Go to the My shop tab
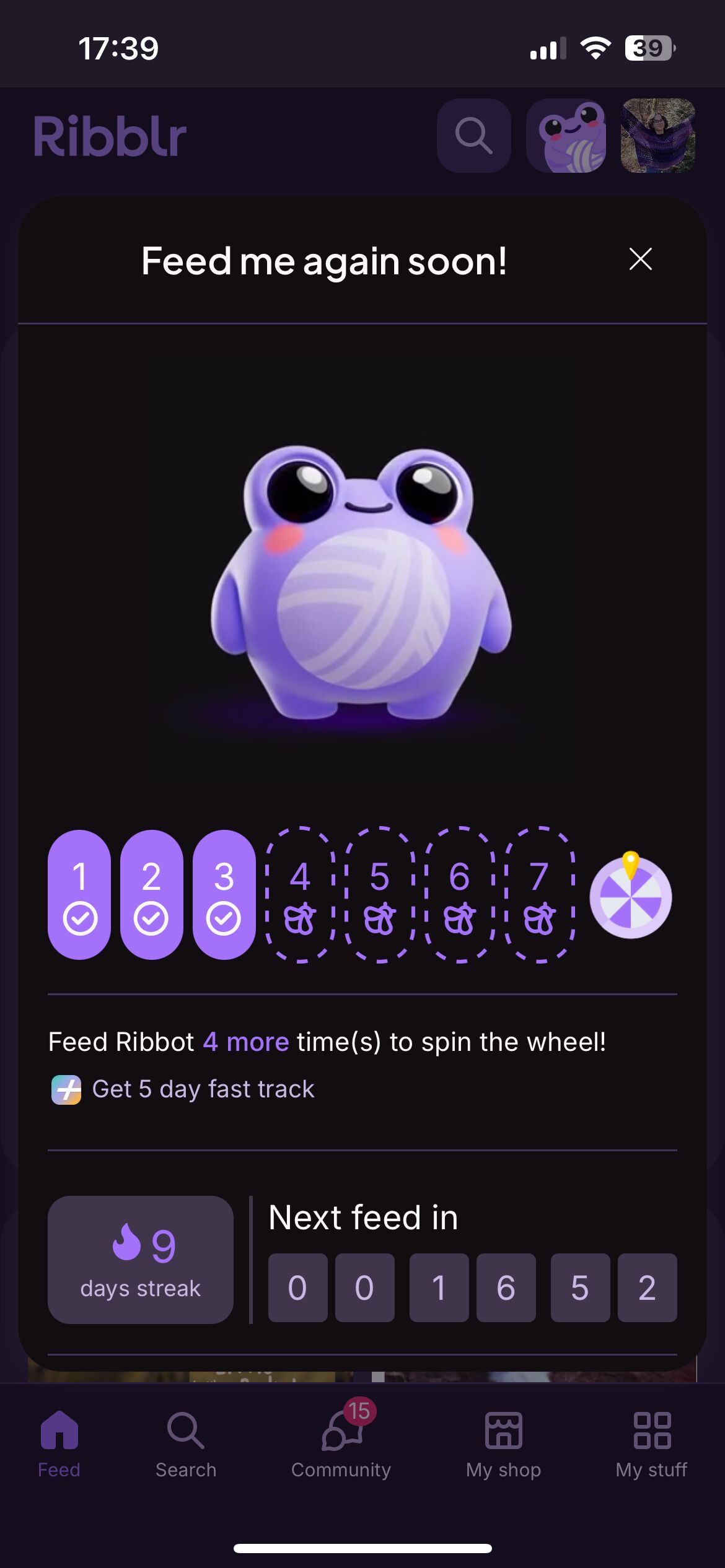 (x=504, y=1444)
